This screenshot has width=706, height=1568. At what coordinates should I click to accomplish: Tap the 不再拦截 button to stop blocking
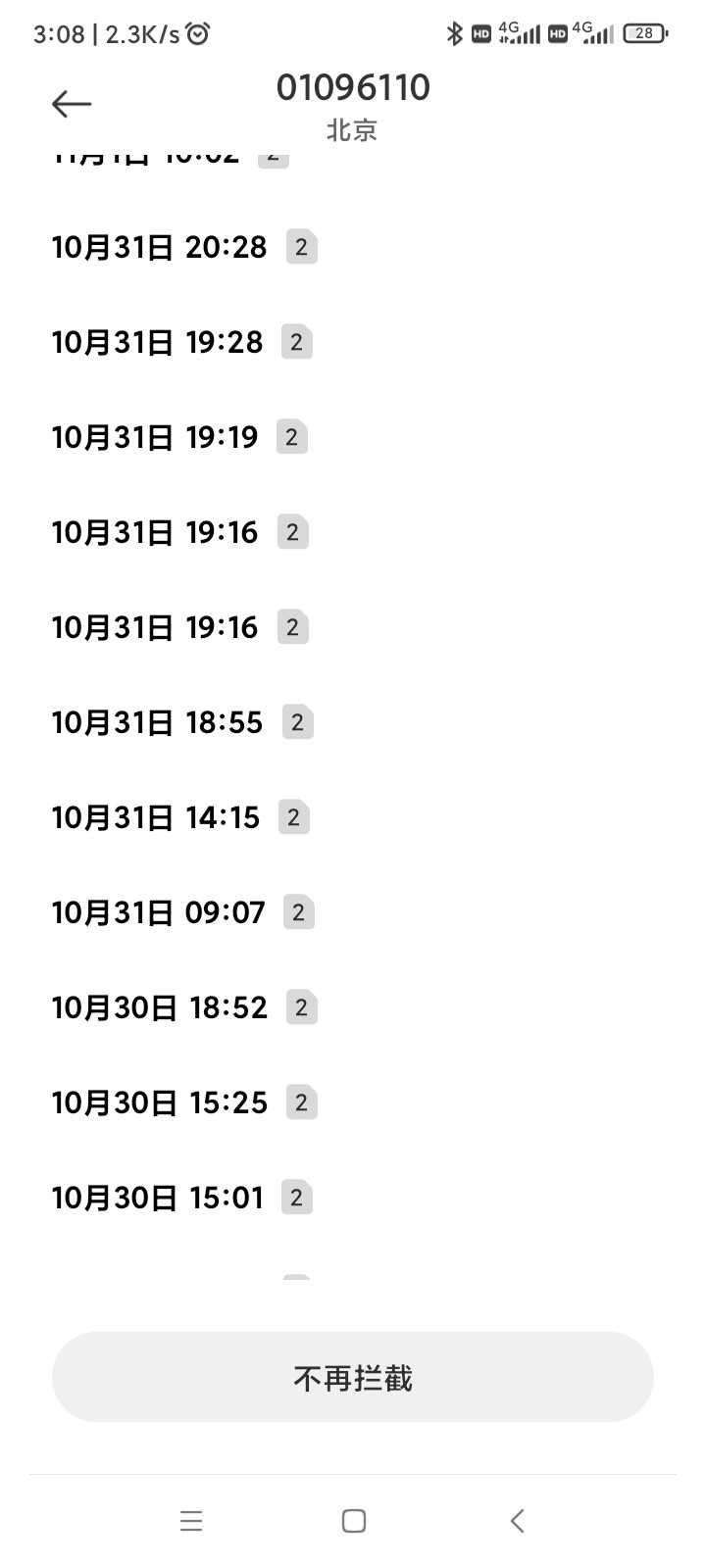353,1377
